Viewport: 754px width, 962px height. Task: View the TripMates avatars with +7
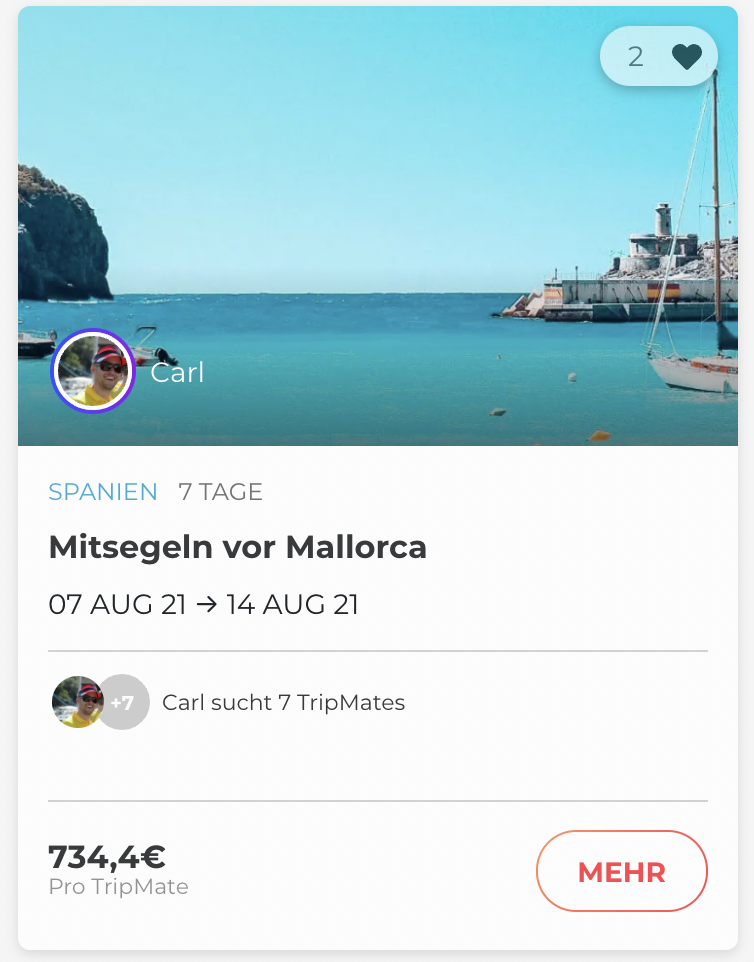click(x=100, y=702)
